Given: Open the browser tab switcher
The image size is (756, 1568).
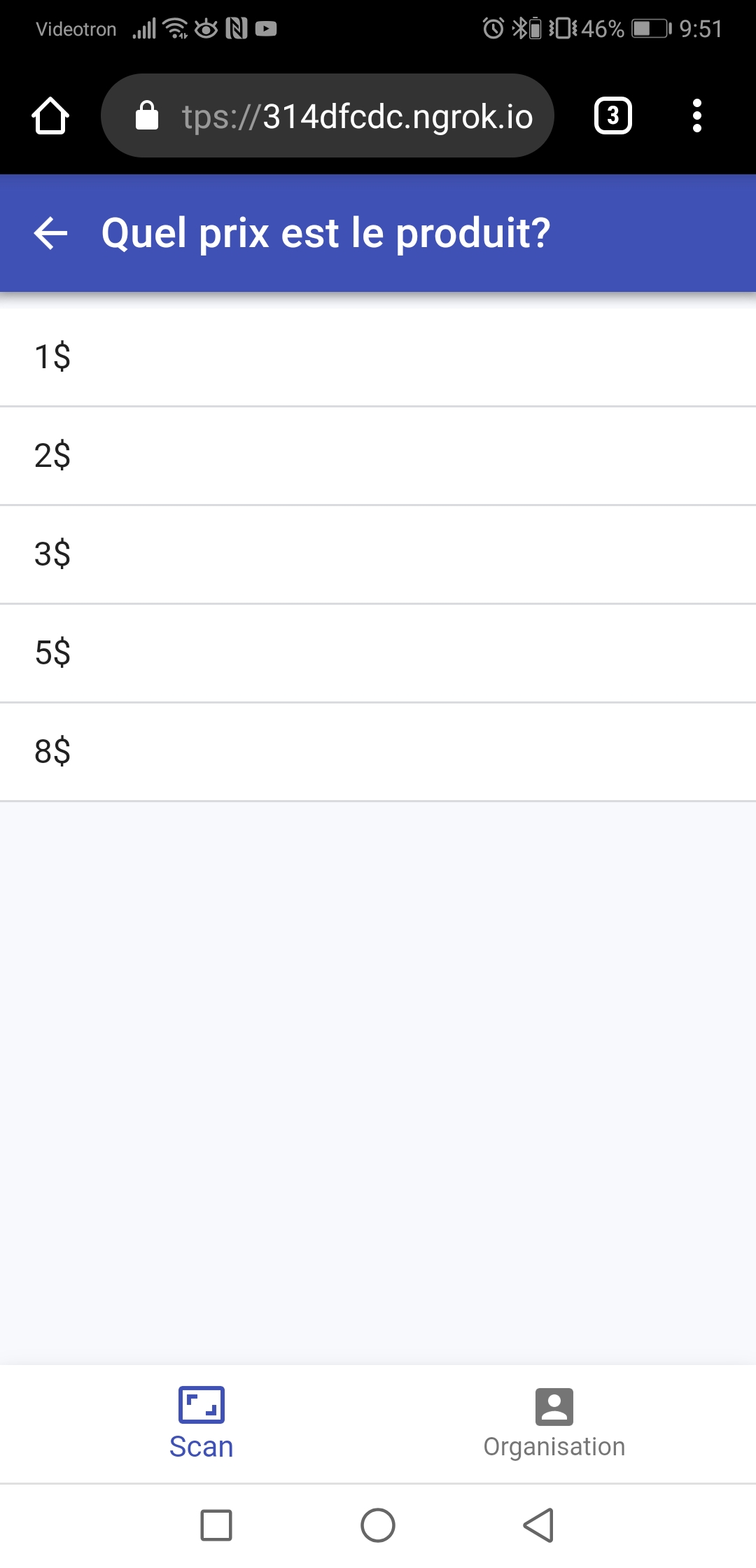Looking at the screenshot, I should pyautogui.click(x=612, y=116).
